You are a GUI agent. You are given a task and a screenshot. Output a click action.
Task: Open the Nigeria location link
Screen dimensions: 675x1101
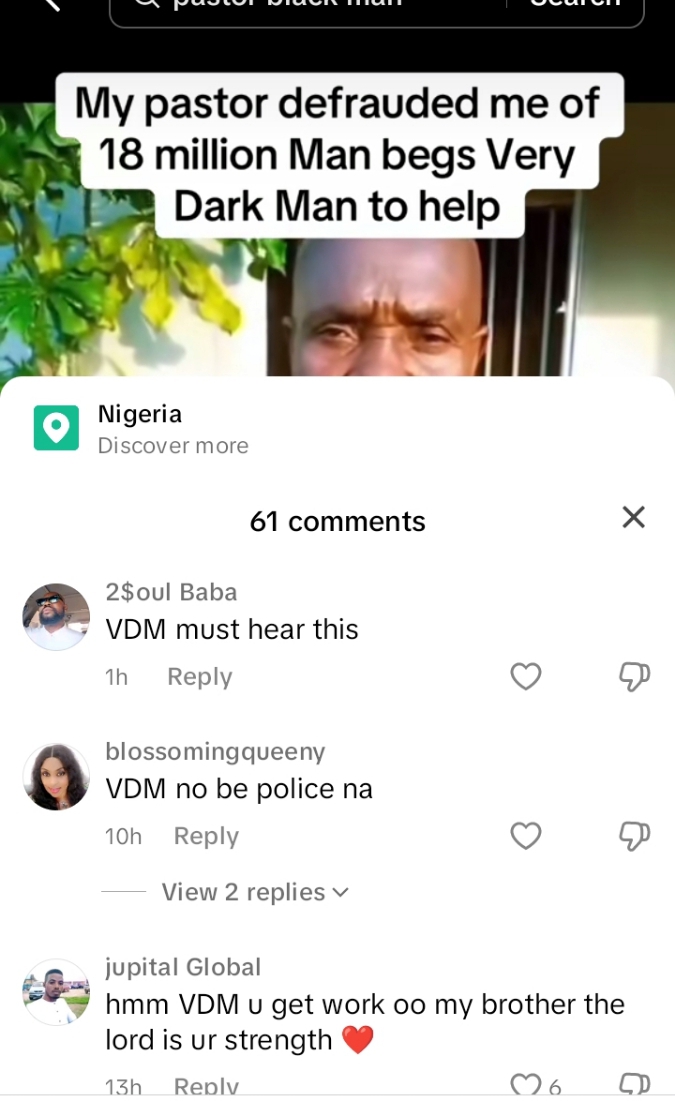(x=139, y=414)
